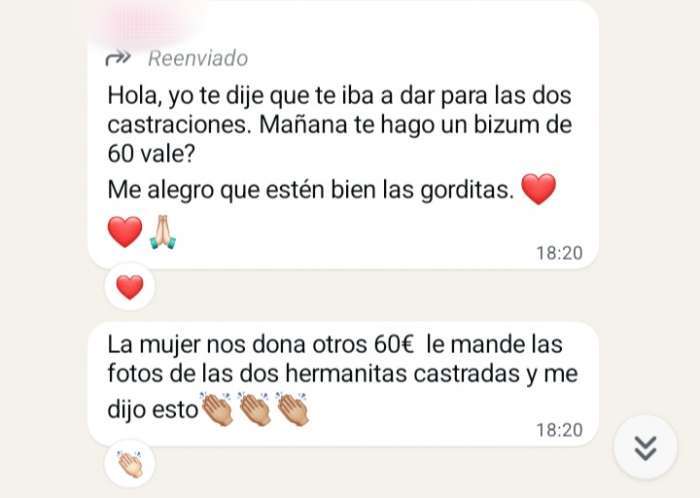Image resolution: width=700 pixels, height=498 pixels.
Task: Jump to the latest messages
Action: point(645,447)
